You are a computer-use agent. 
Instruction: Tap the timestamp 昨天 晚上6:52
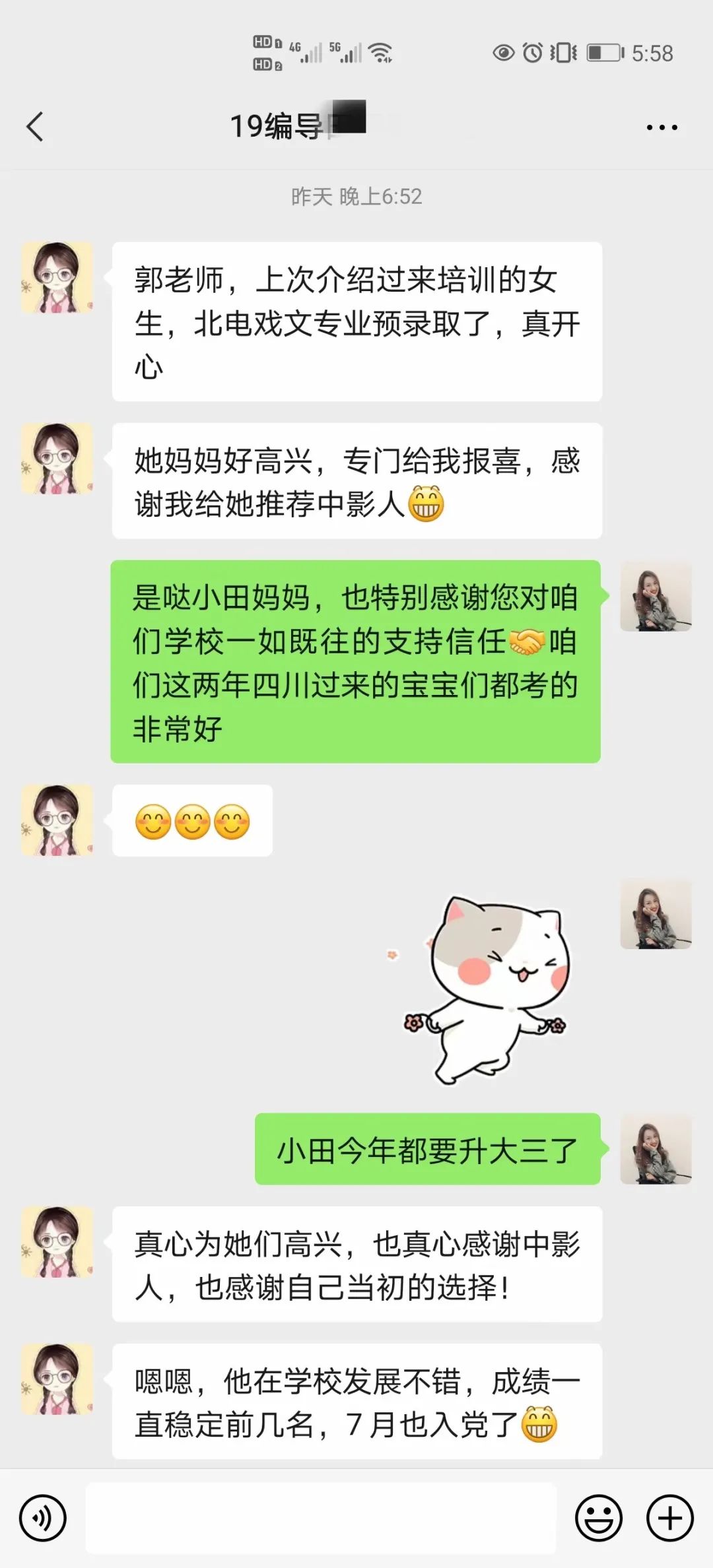356,196
